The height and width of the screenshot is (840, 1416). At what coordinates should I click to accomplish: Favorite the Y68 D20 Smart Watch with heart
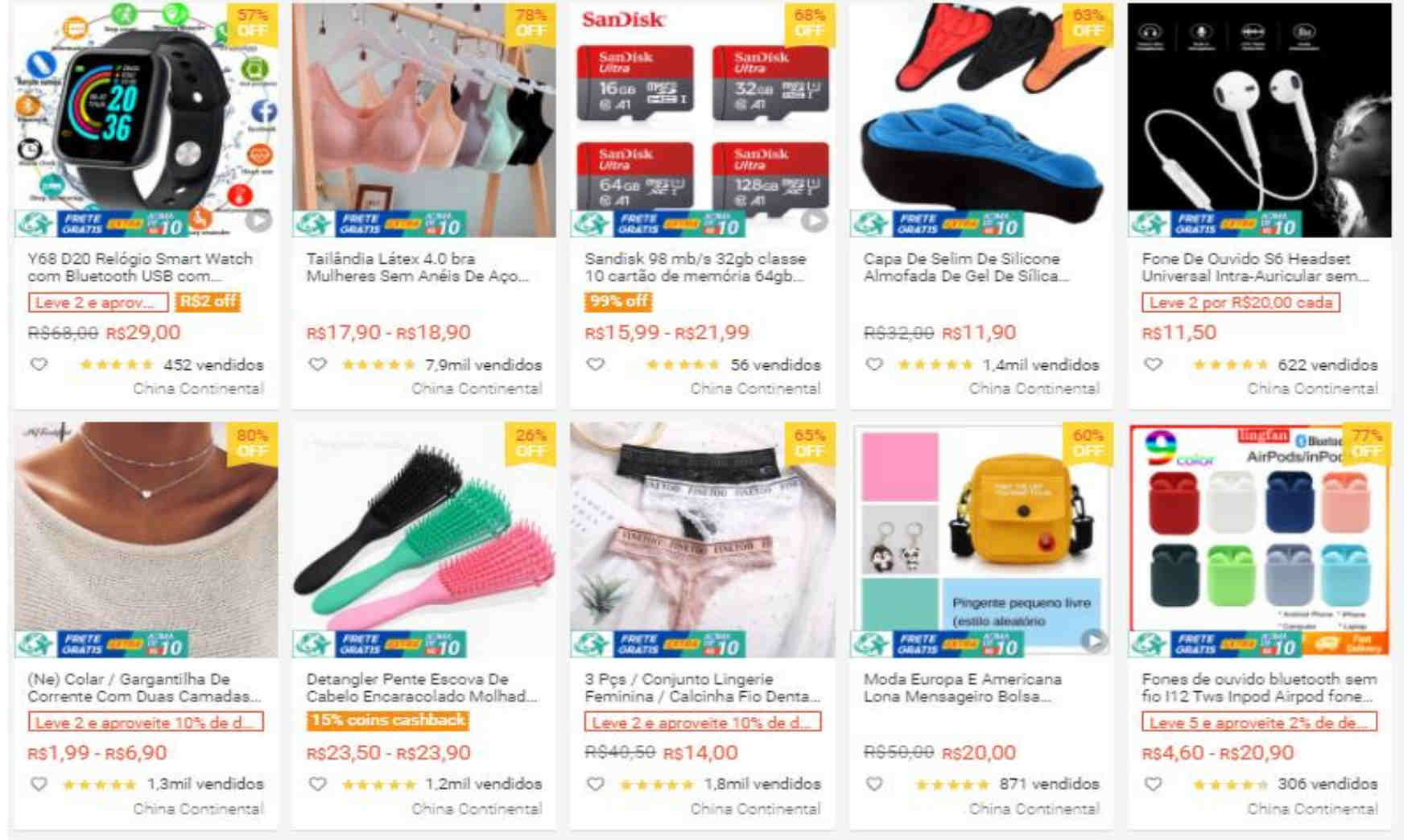(x=39, y=364)
